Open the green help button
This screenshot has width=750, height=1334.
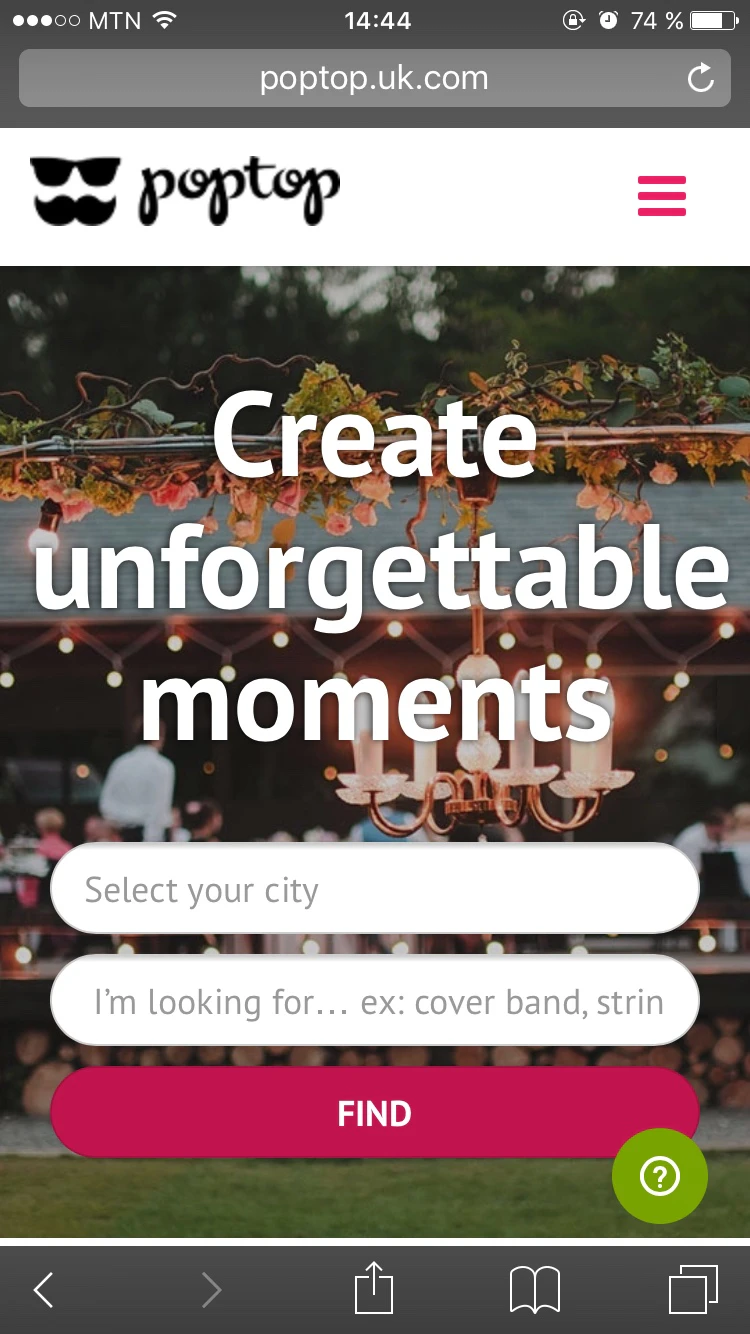coord(660,1176)
